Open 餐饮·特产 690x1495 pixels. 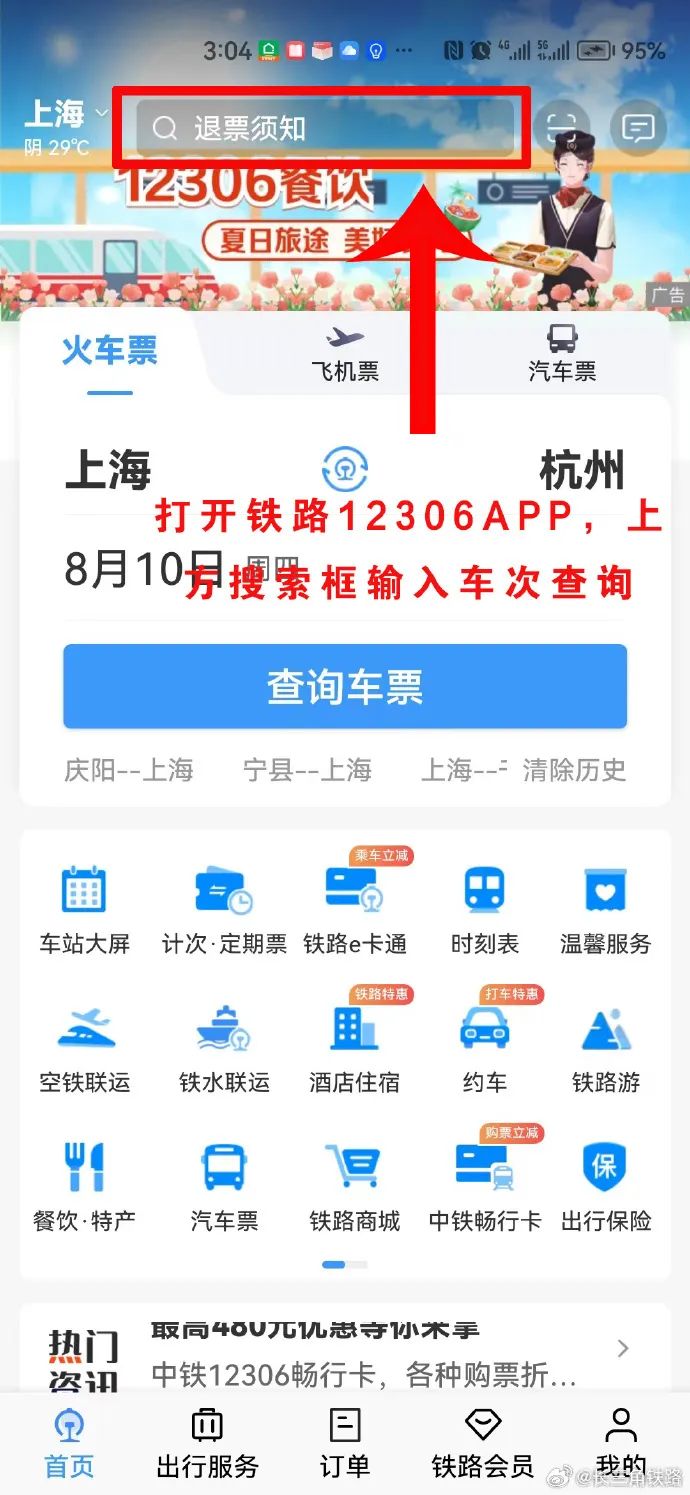coord(84,1185)
